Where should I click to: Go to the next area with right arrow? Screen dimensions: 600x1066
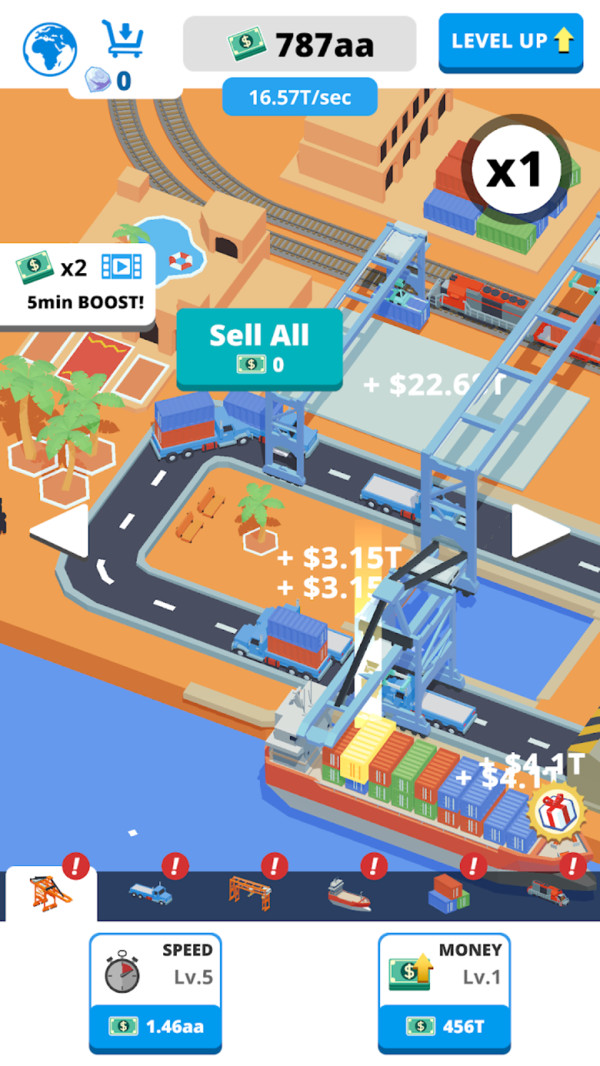click(540, 531)
